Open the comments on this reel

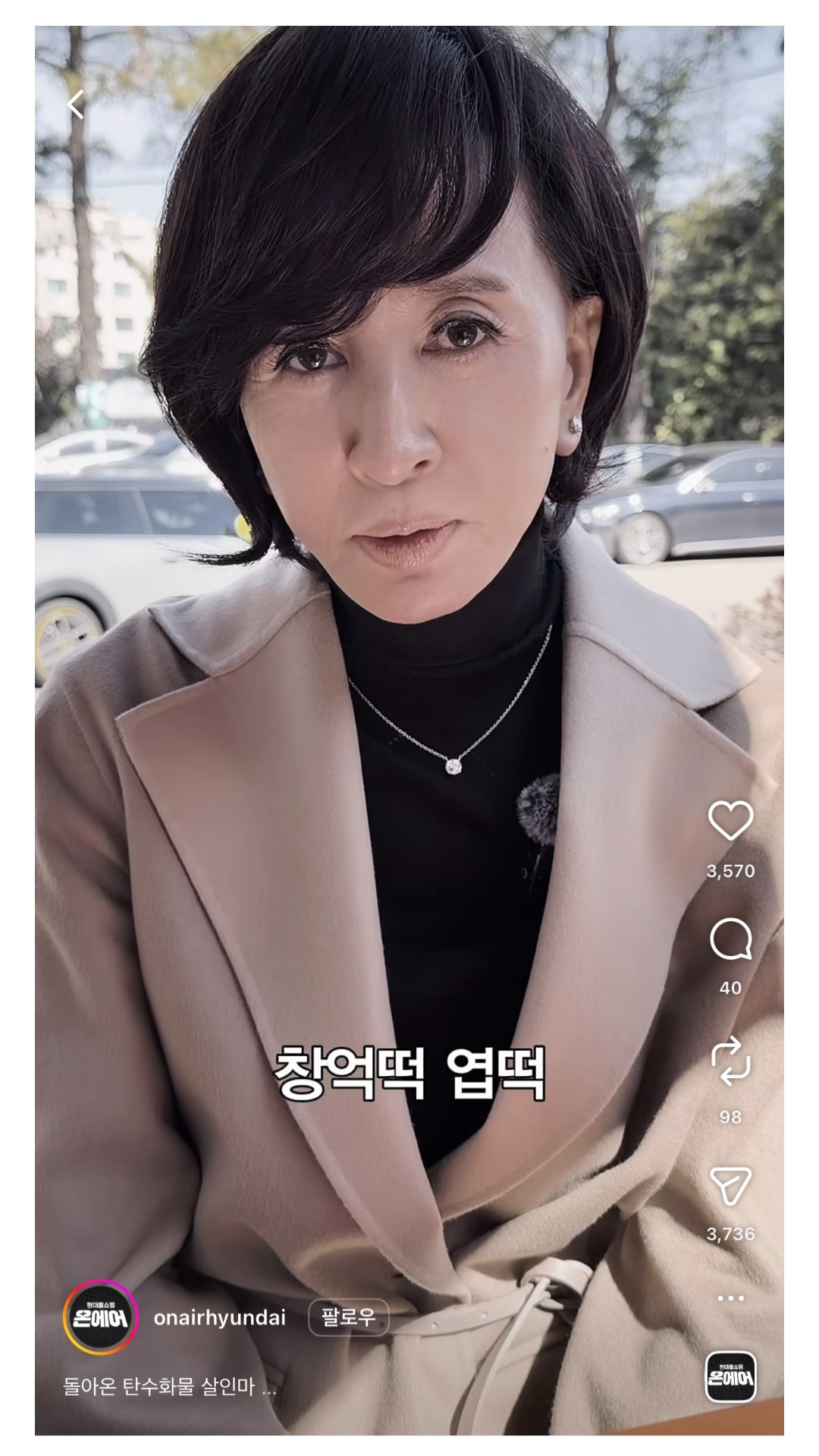tap(730, 941)
